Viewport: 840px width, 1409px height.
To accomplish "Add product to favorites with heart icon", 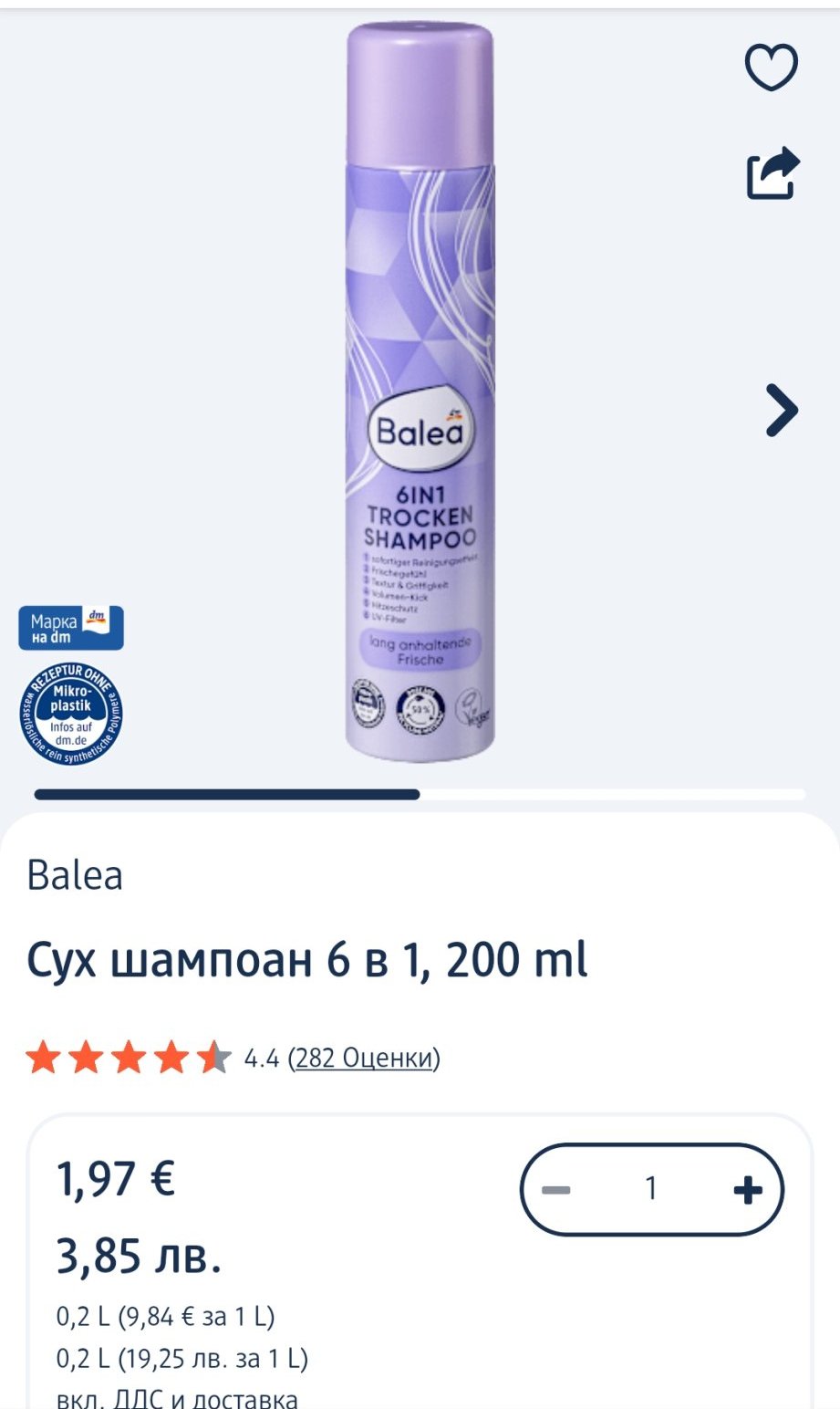I will coord(772,67).
